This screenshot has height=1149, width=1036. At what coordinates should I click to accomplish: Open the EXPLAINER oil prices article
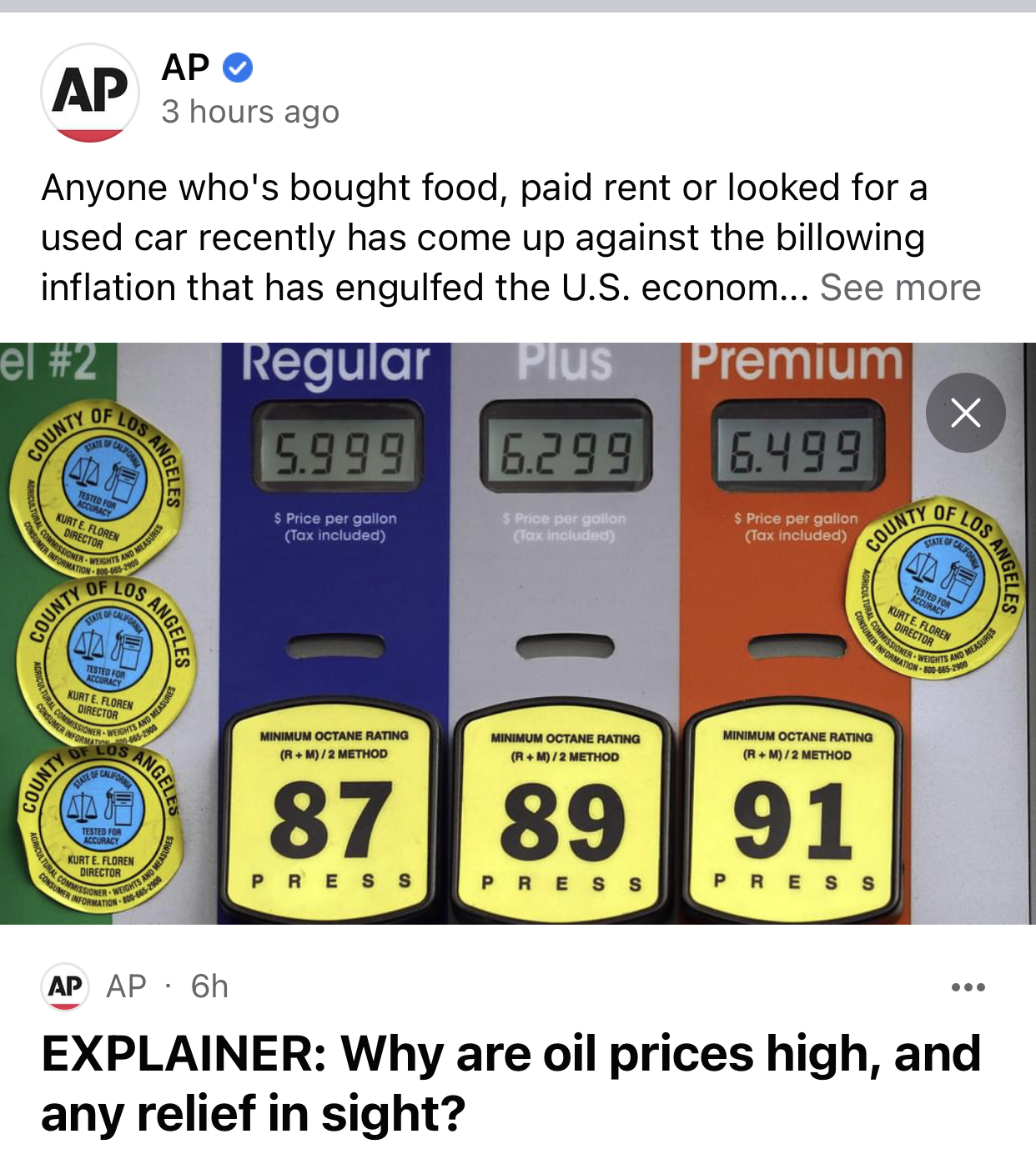click(510, 1082)
